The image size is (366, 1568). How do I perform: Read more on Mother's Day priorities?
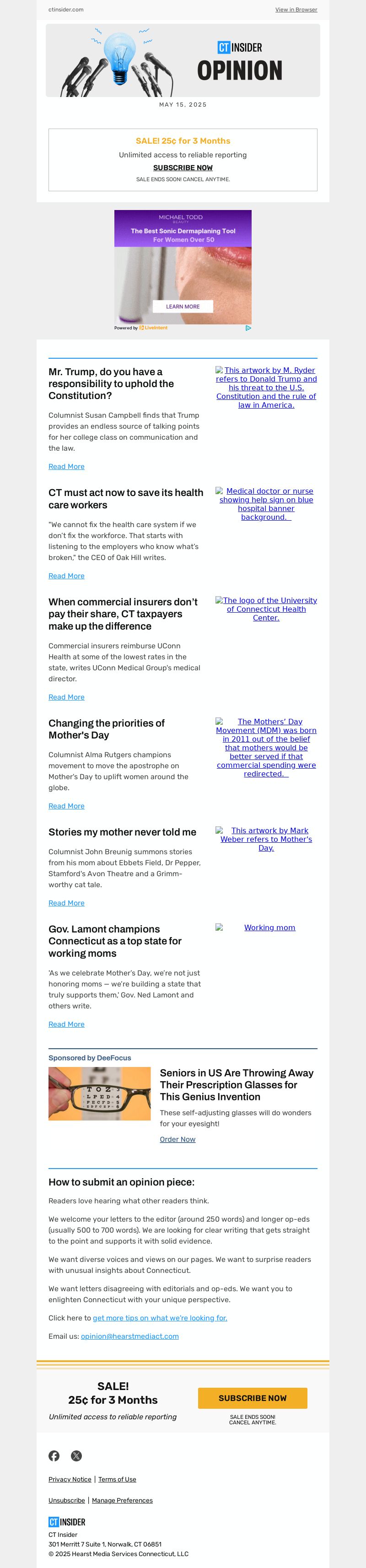pyautogui.click(x=66, y=806)
